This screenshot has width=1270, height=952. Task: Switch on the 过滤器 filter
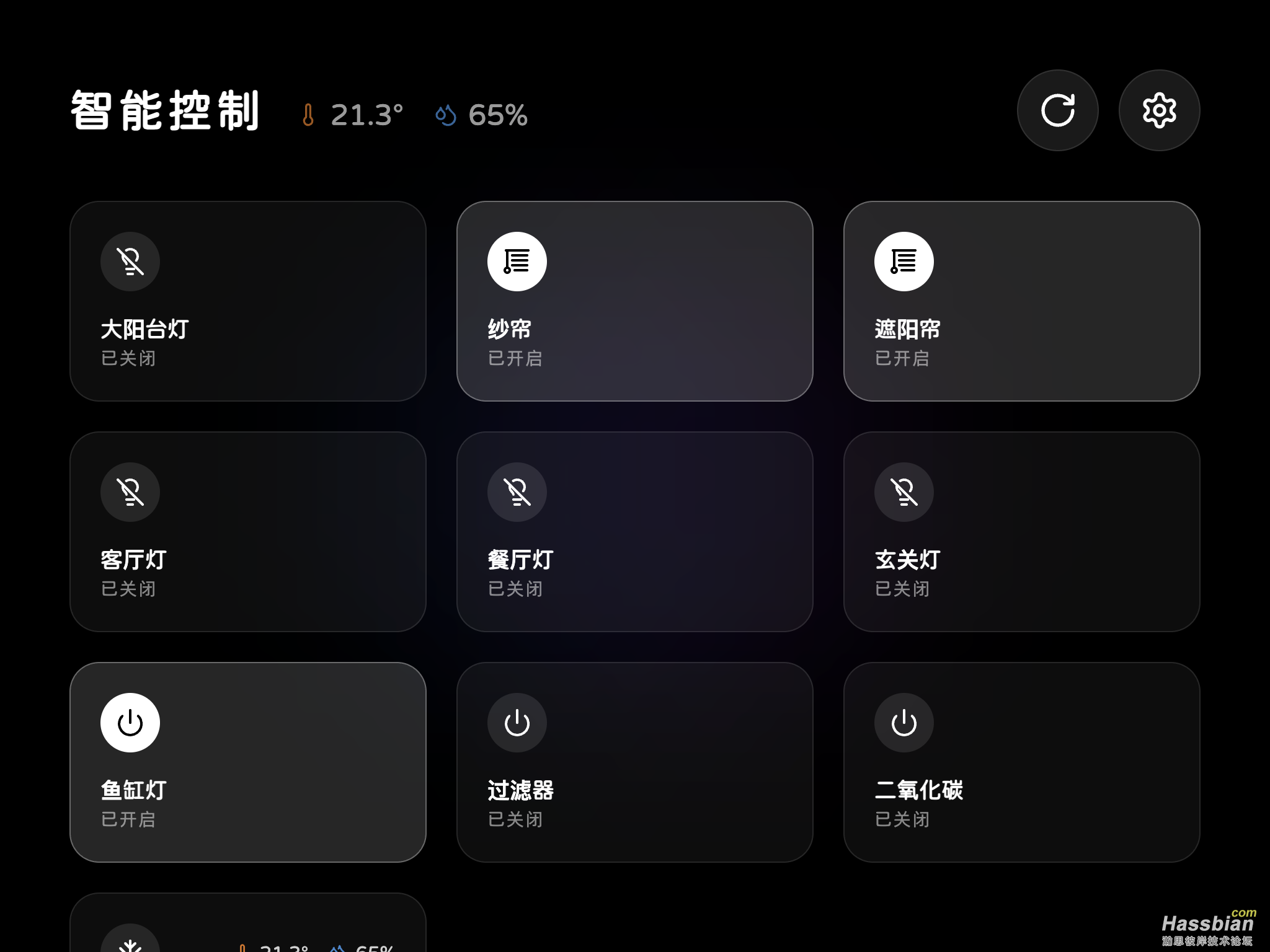tap(517, 723)
